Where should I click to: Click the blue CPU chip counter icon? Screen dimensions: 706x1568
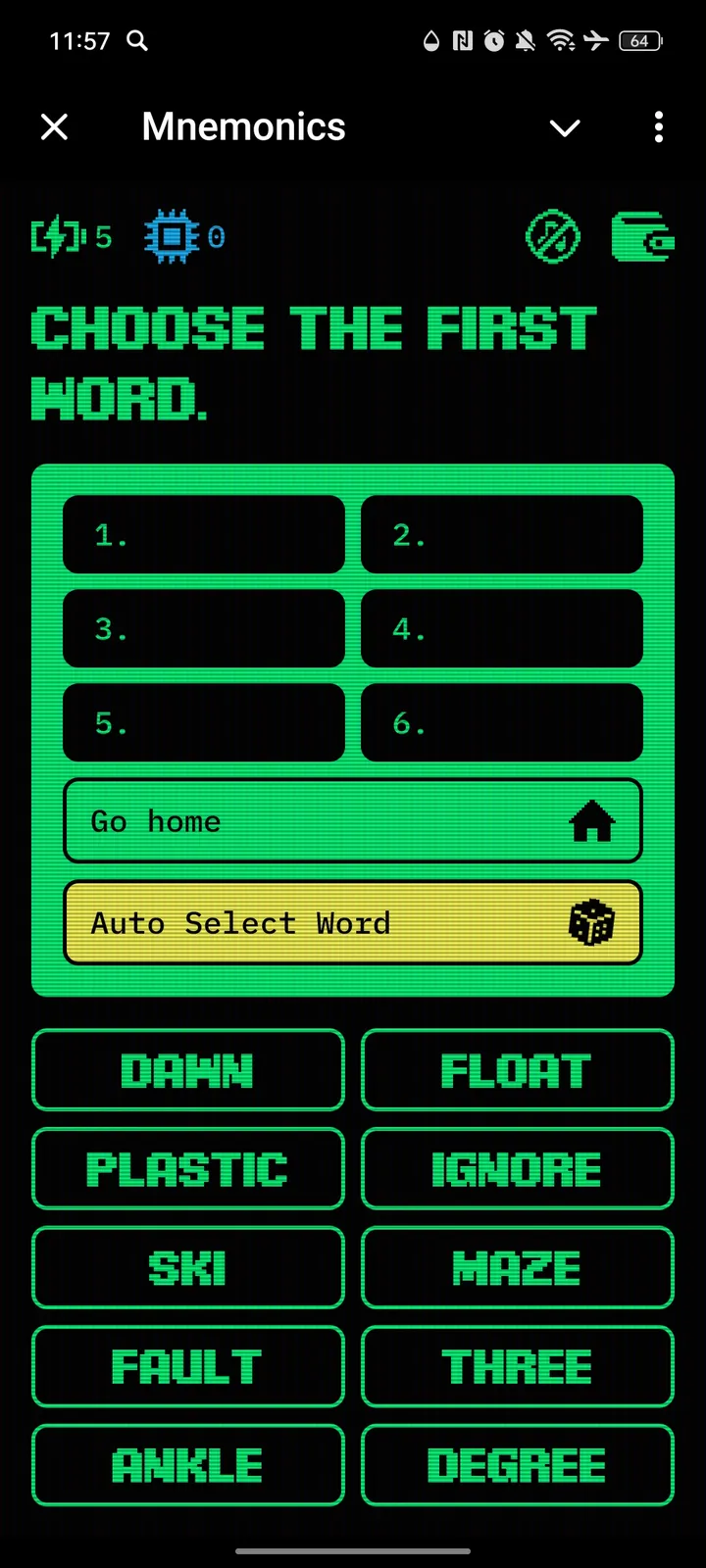[x=173, y=236]
